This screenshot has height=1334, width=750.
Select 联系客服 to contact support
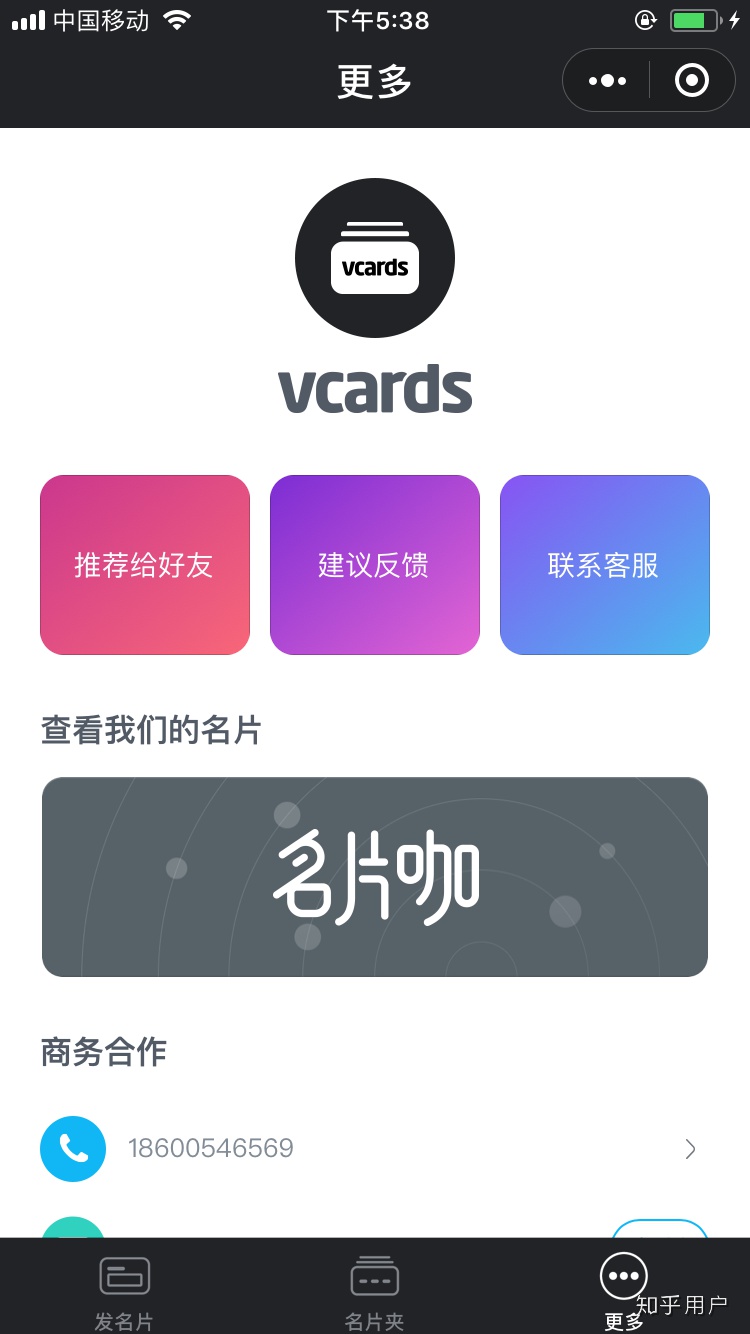(605, 565)
